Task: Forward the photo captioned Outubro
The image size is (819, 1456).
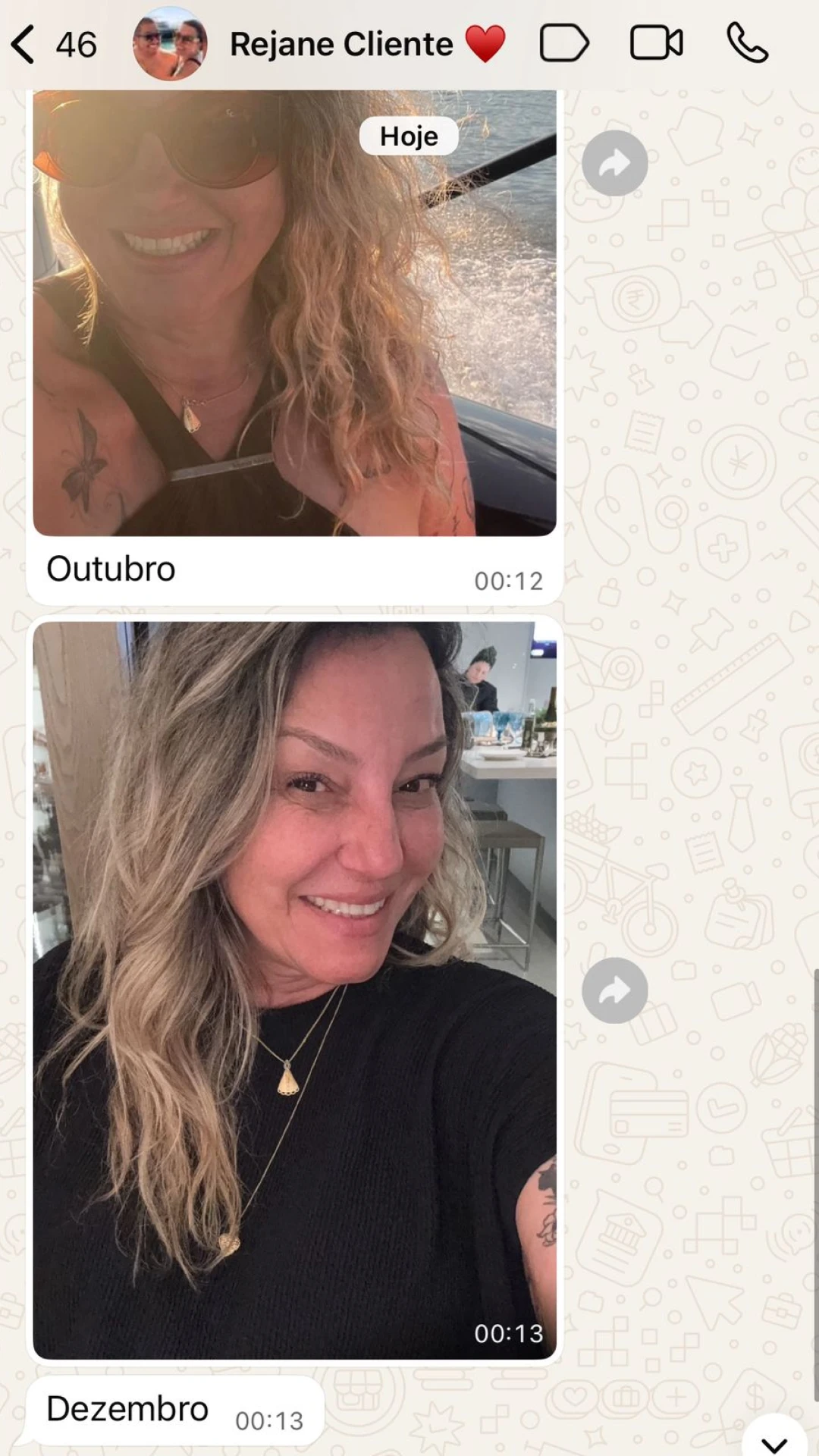Action: 614,163
